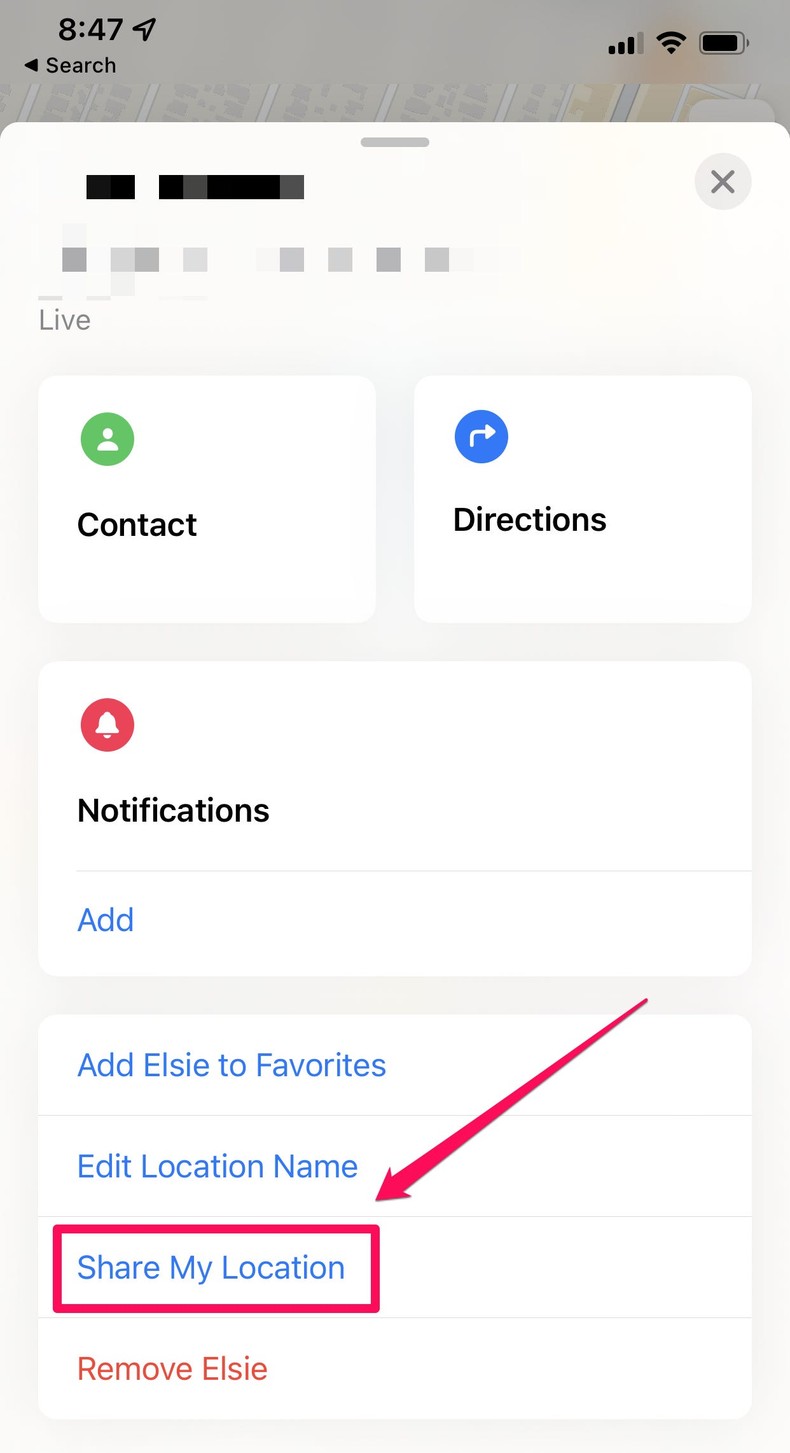Tap the battery indicator icon
Image resolution: width=790 pixels, height=1453 pixels.
click(722, 42)
